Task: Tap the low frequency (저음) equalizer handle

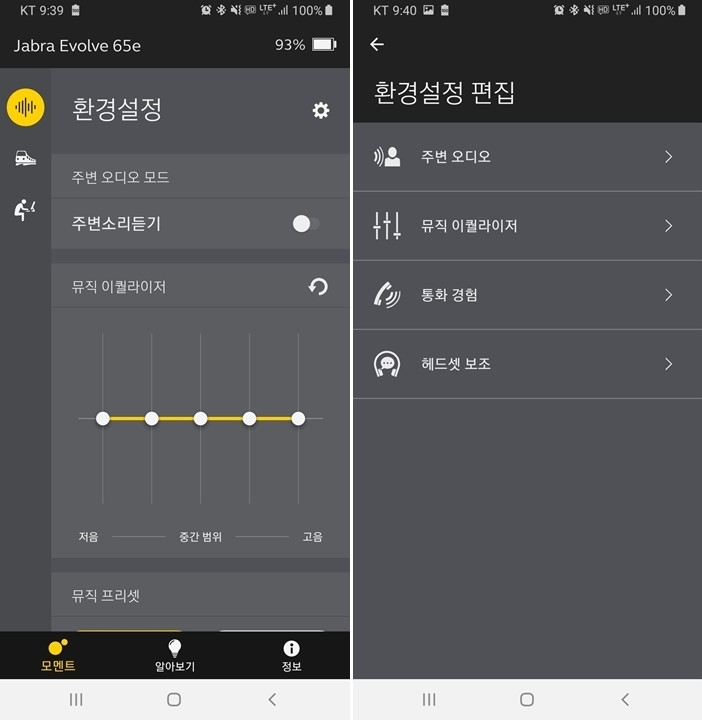Action: [x=103, y=418]
